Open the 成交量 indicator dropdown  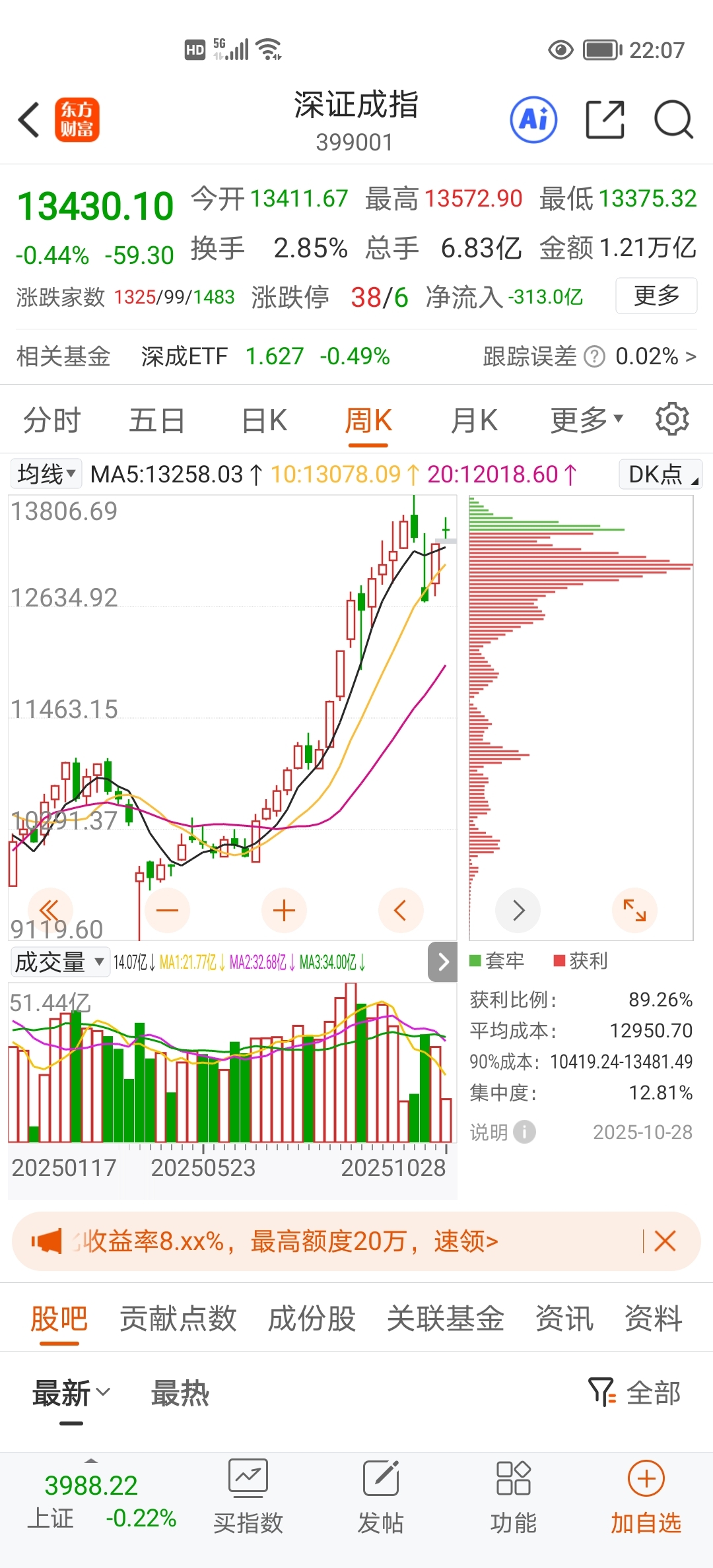59,962
